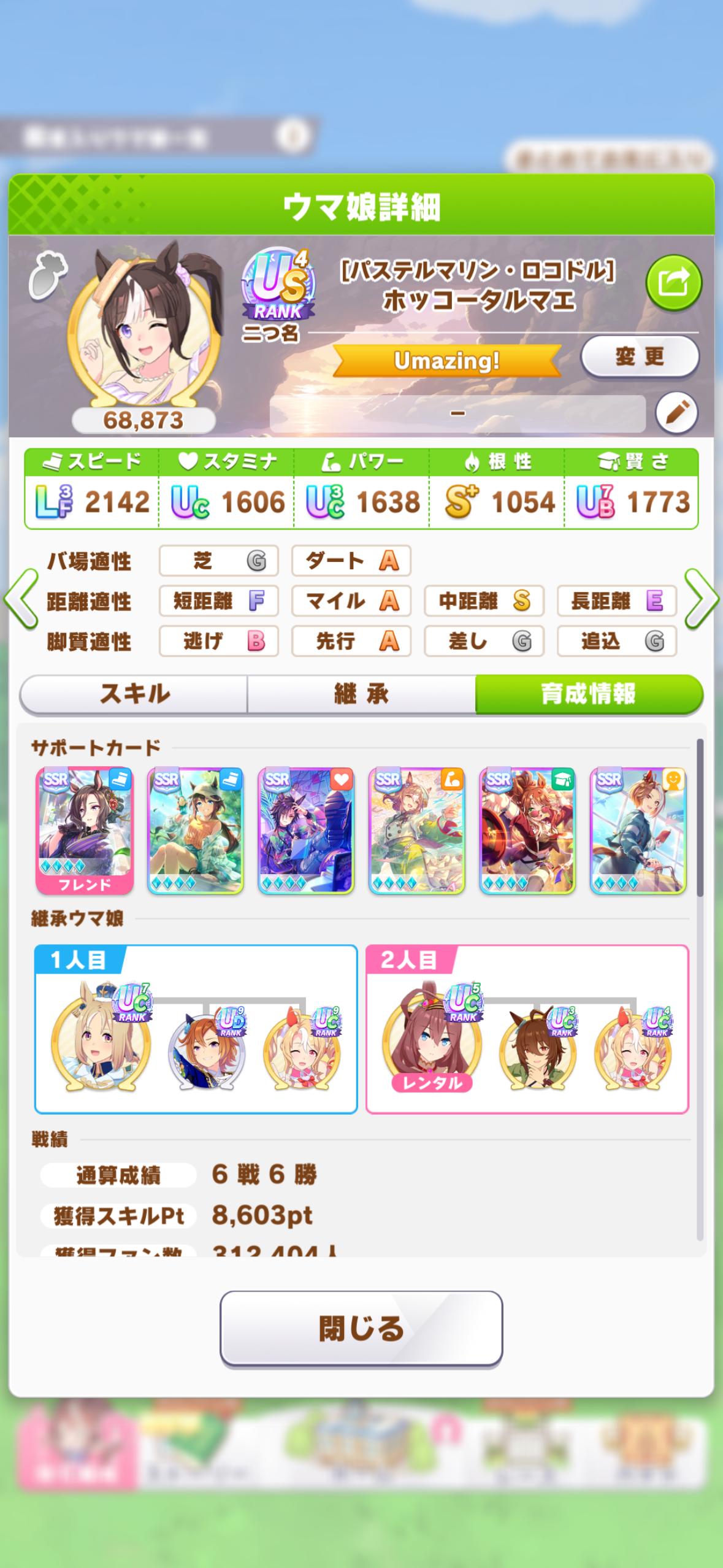Open the stamina heart support card

pos(306,830)
